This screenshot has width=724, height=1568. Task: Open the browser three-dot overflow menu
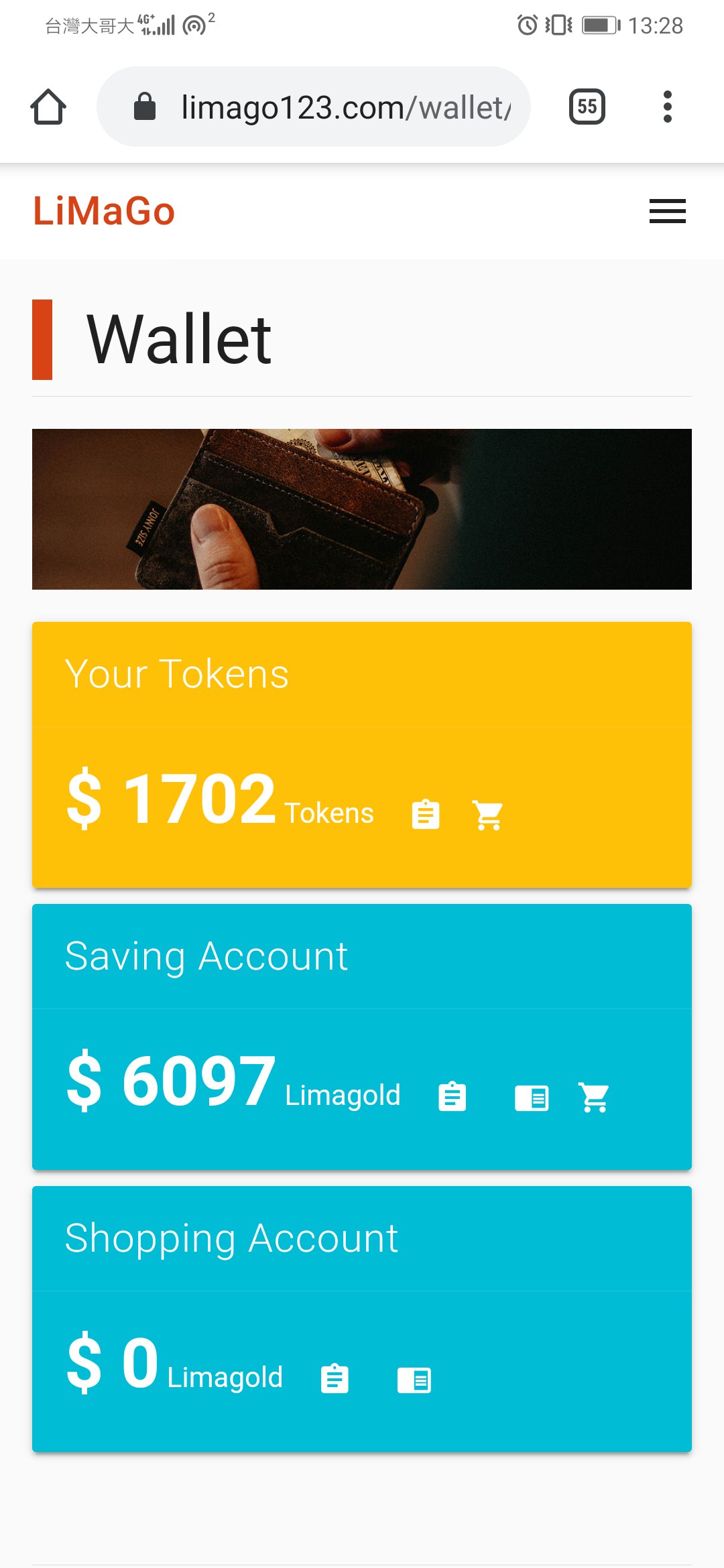667,107
